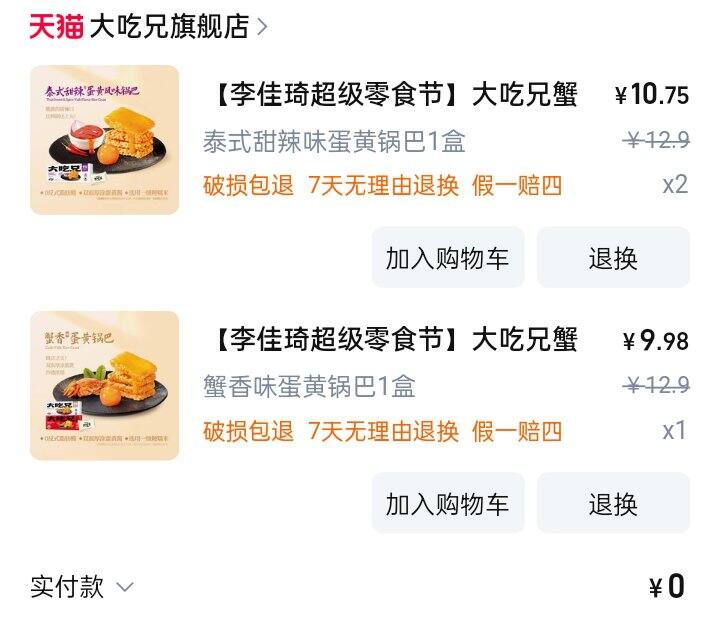Request 退换 for 泰式甜辣味蛋黄锅巴
This screenshot has width=718, height=630.
point(613,258)
